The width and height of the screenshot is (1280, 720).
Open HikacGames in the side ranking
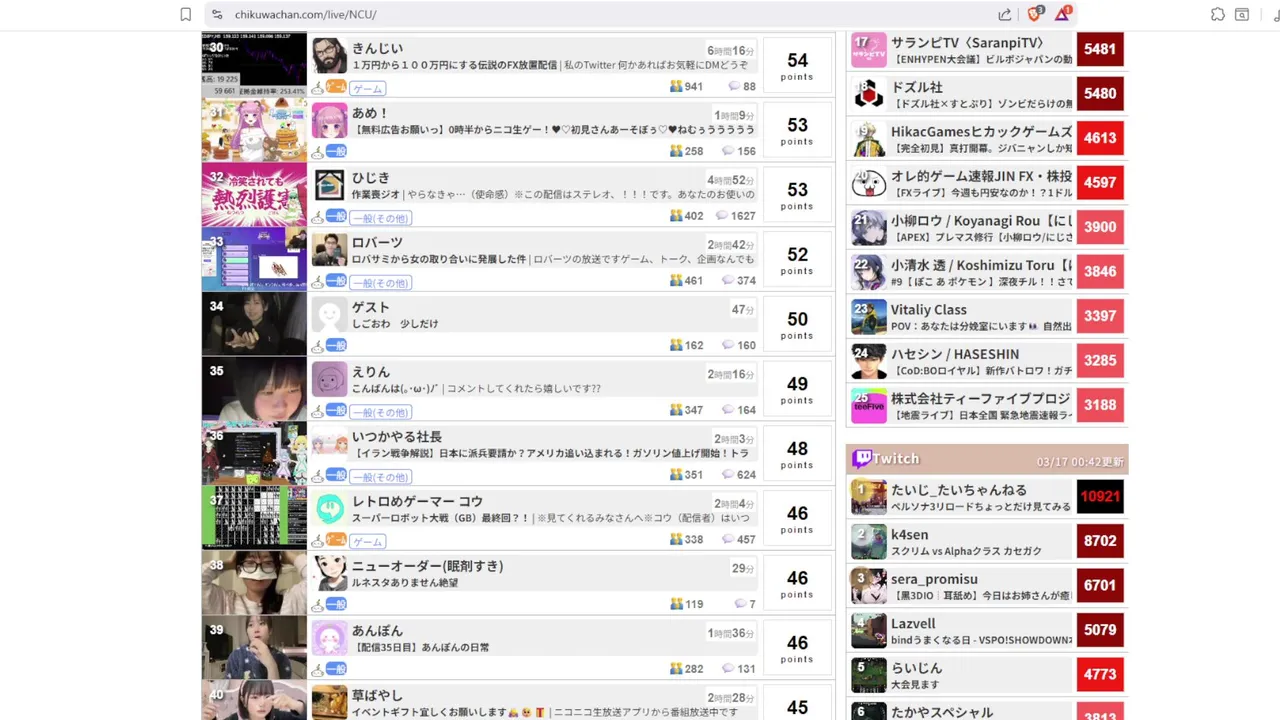click(980, 138)
